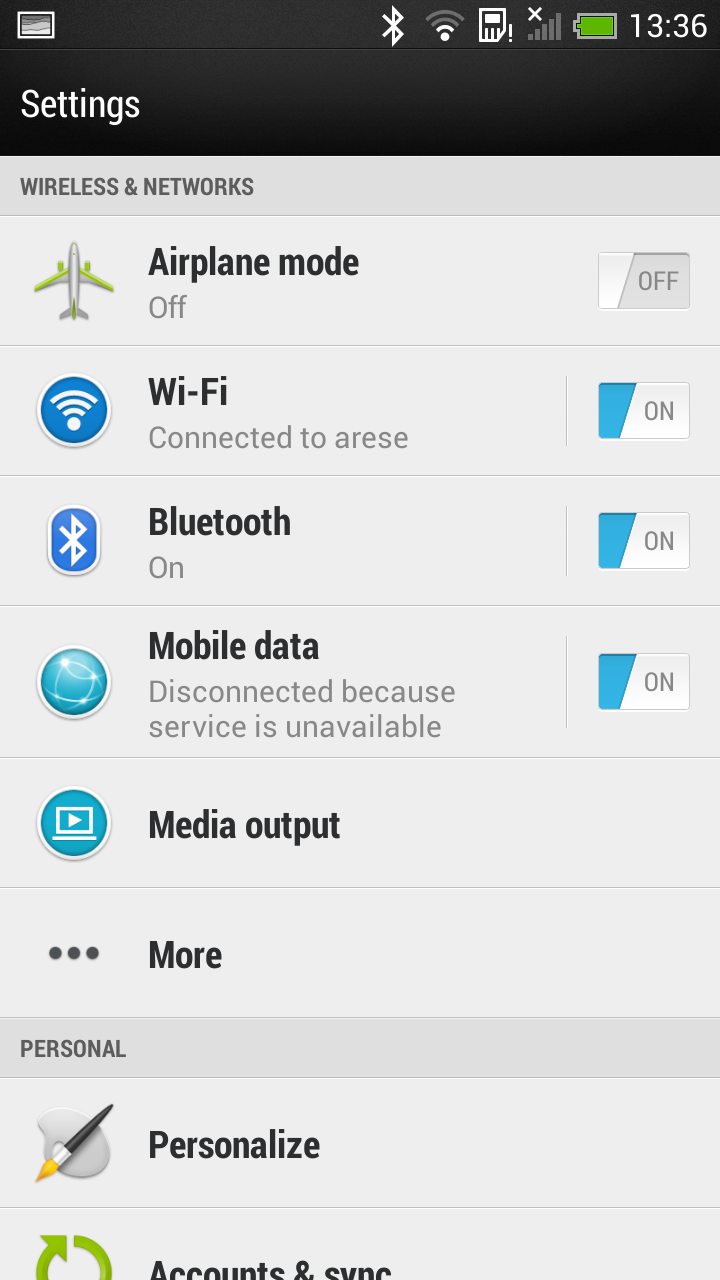
Task: Open Wi-Fi settings row
Action: pos(283,411)
